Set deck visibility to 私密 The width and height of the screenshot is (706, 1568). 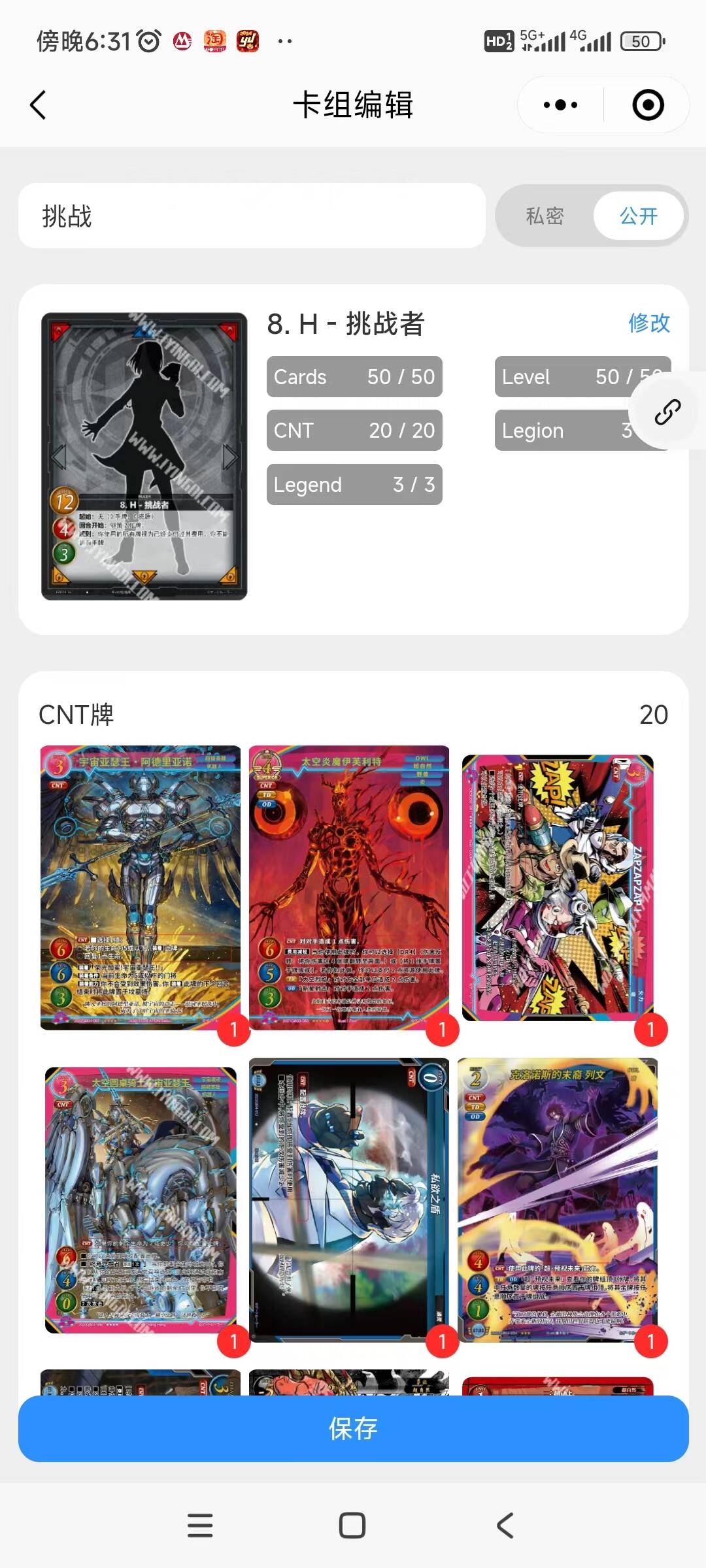[x=545, y=216]
